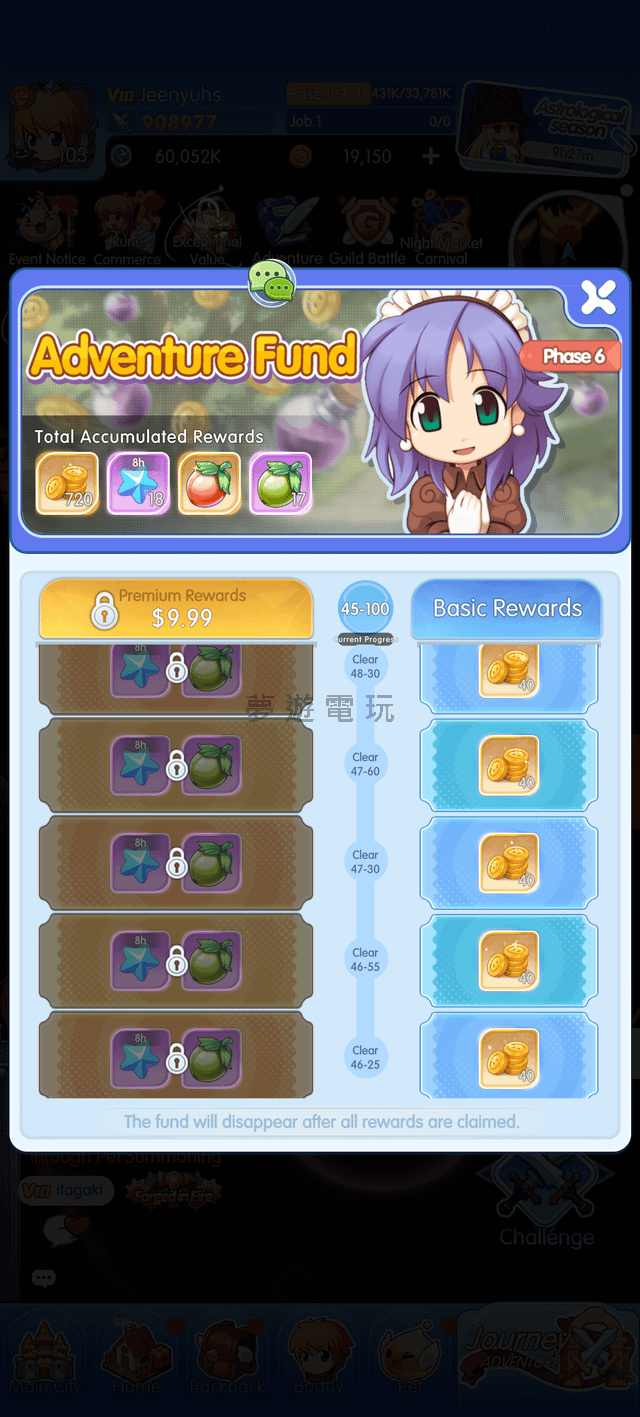Claim basic coin reward for Clear 47-30
Viewport: 640px width, 1417px height.
(509, 862)
